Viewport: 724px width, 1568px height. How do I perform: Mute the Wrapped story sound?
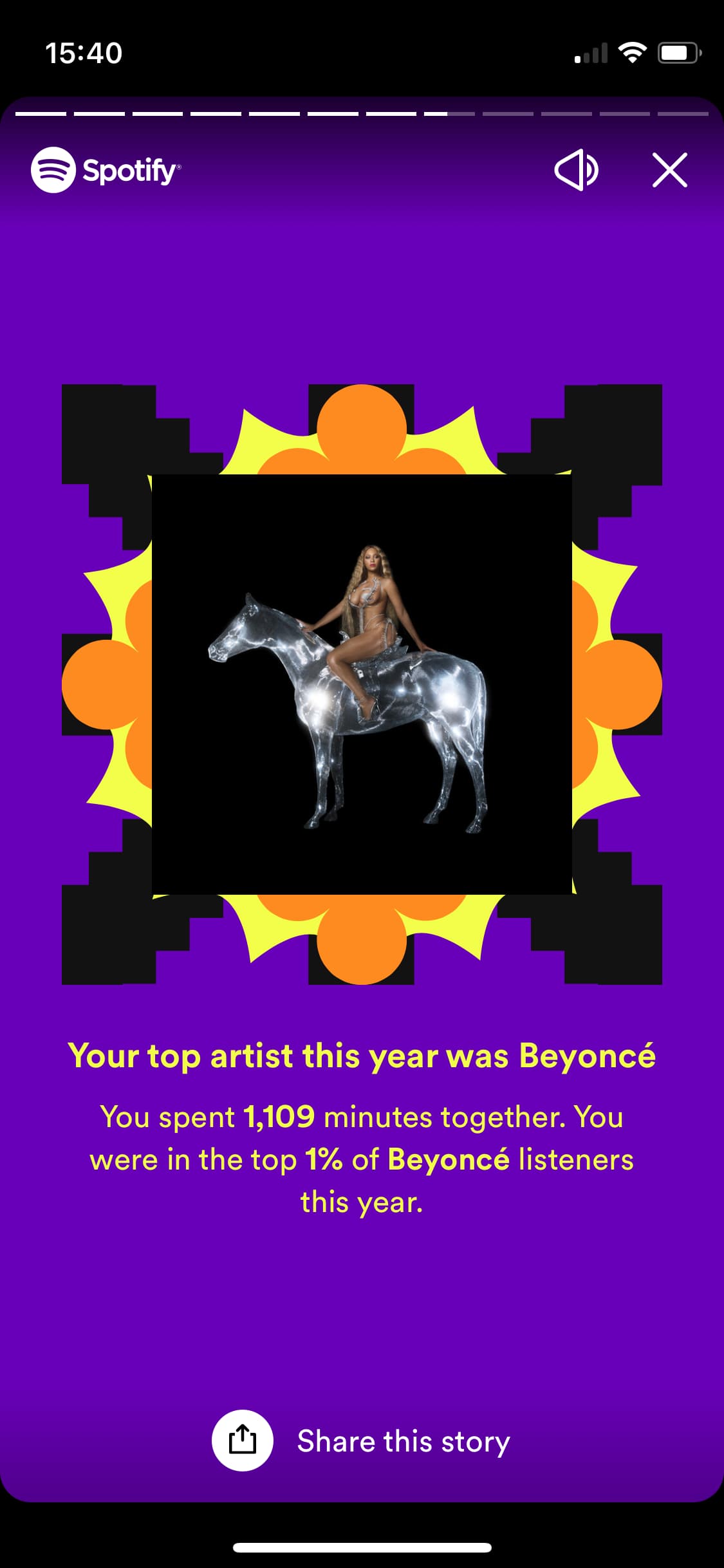click(x=576, y=170)
